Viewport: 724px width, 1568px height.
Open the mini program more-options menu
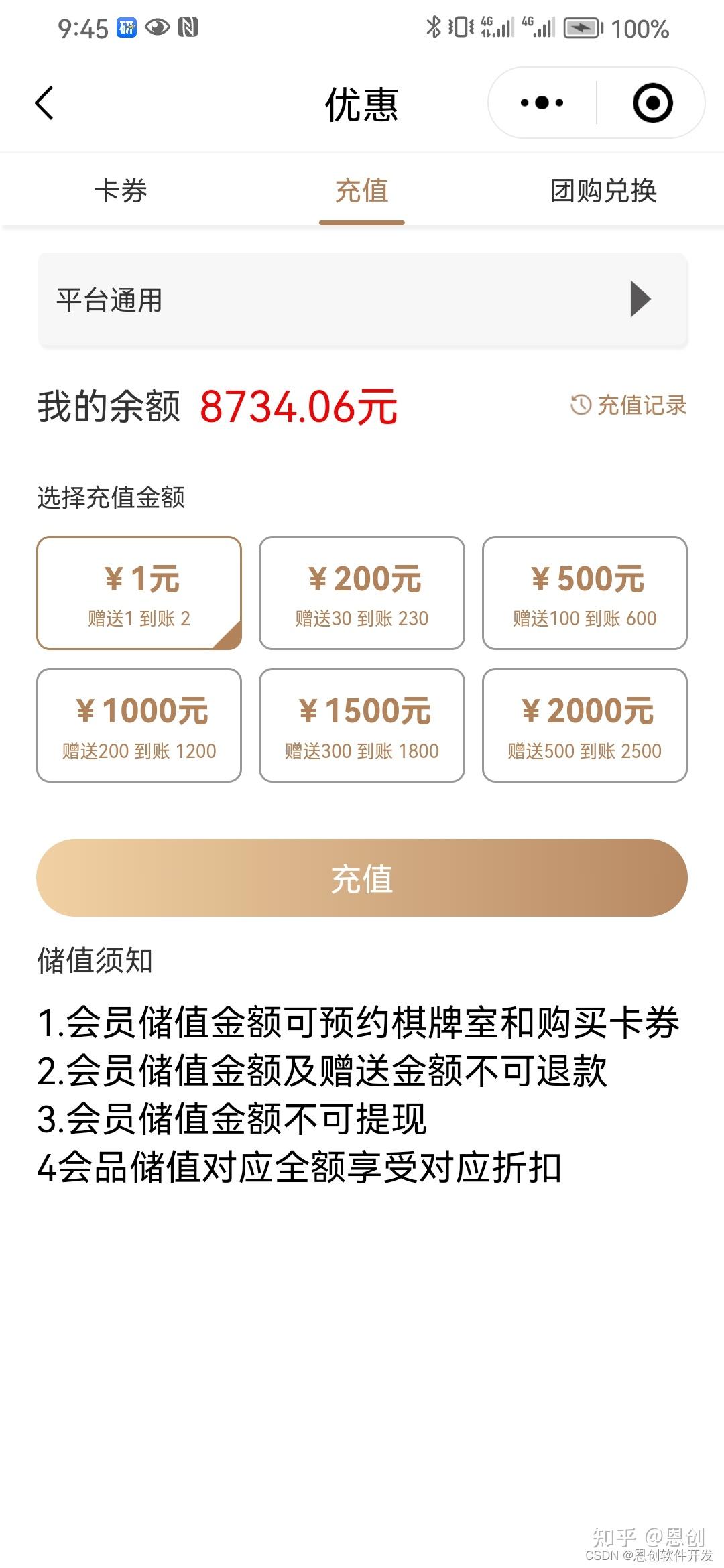[542, 103]
